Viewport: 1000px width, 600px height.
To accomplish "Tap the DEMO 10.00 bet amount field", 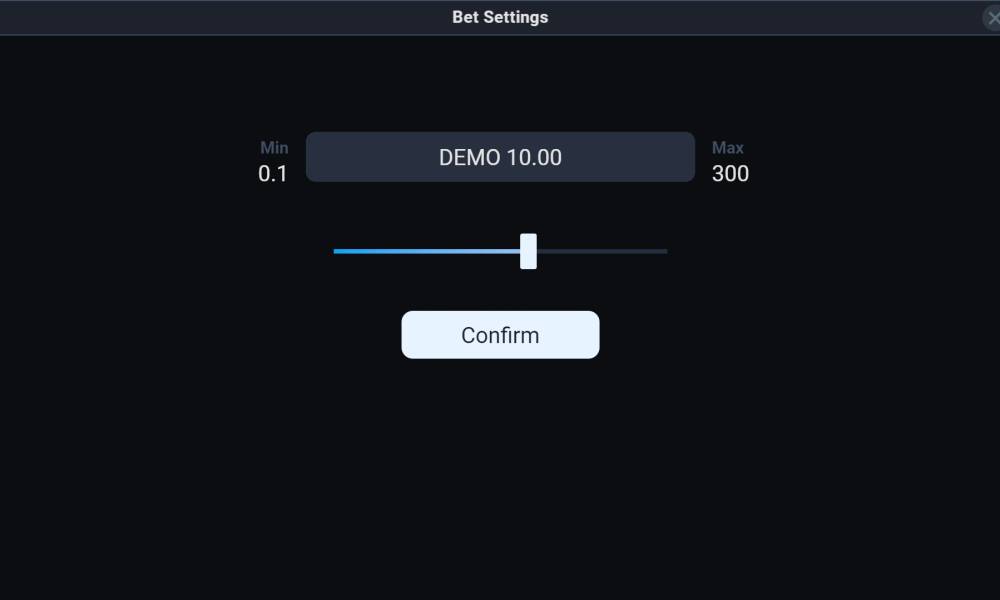I will tap(500, 157).
